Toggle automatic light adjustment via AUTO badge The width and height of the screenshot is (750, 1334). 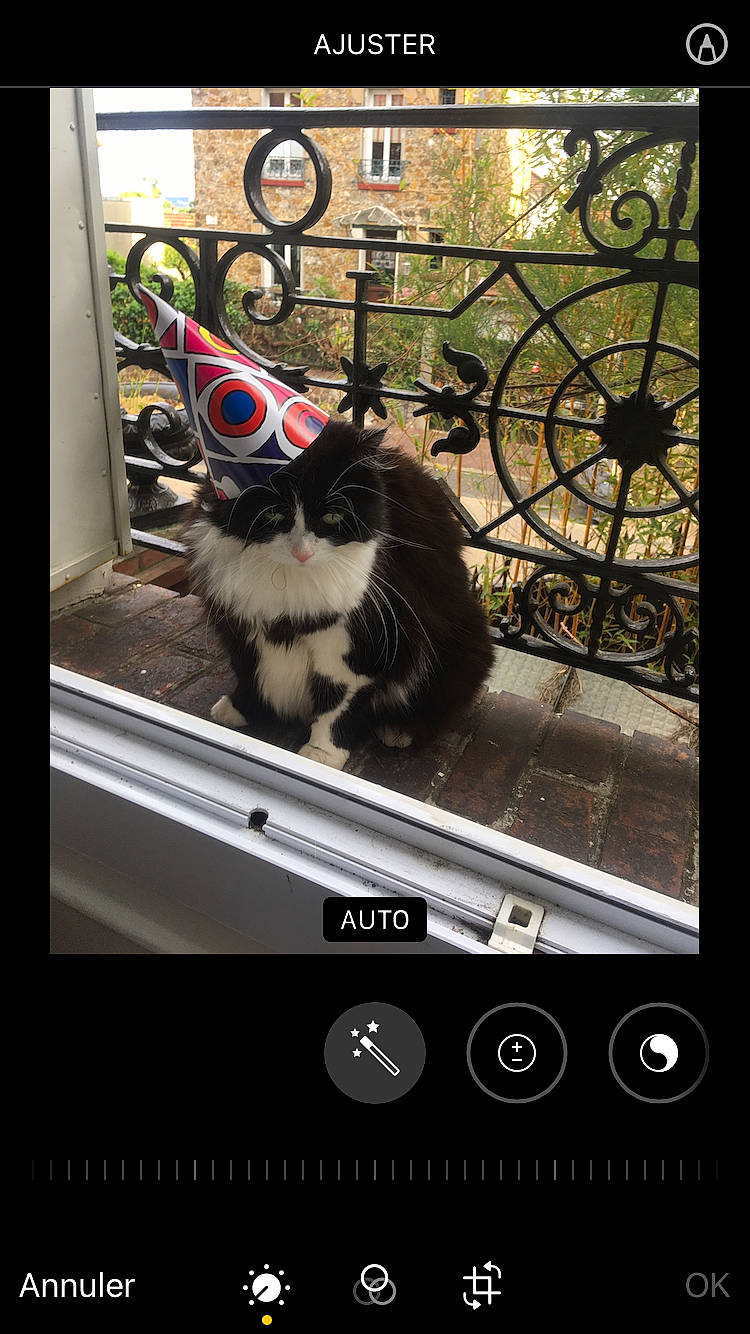click(x=375, y=920)
